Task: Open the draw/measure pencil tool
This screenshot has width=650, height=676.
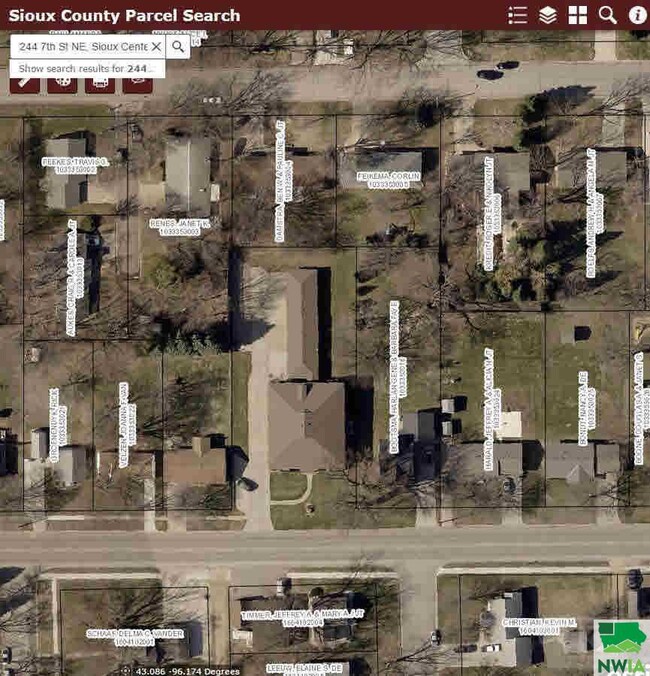Action: point(25,84)
